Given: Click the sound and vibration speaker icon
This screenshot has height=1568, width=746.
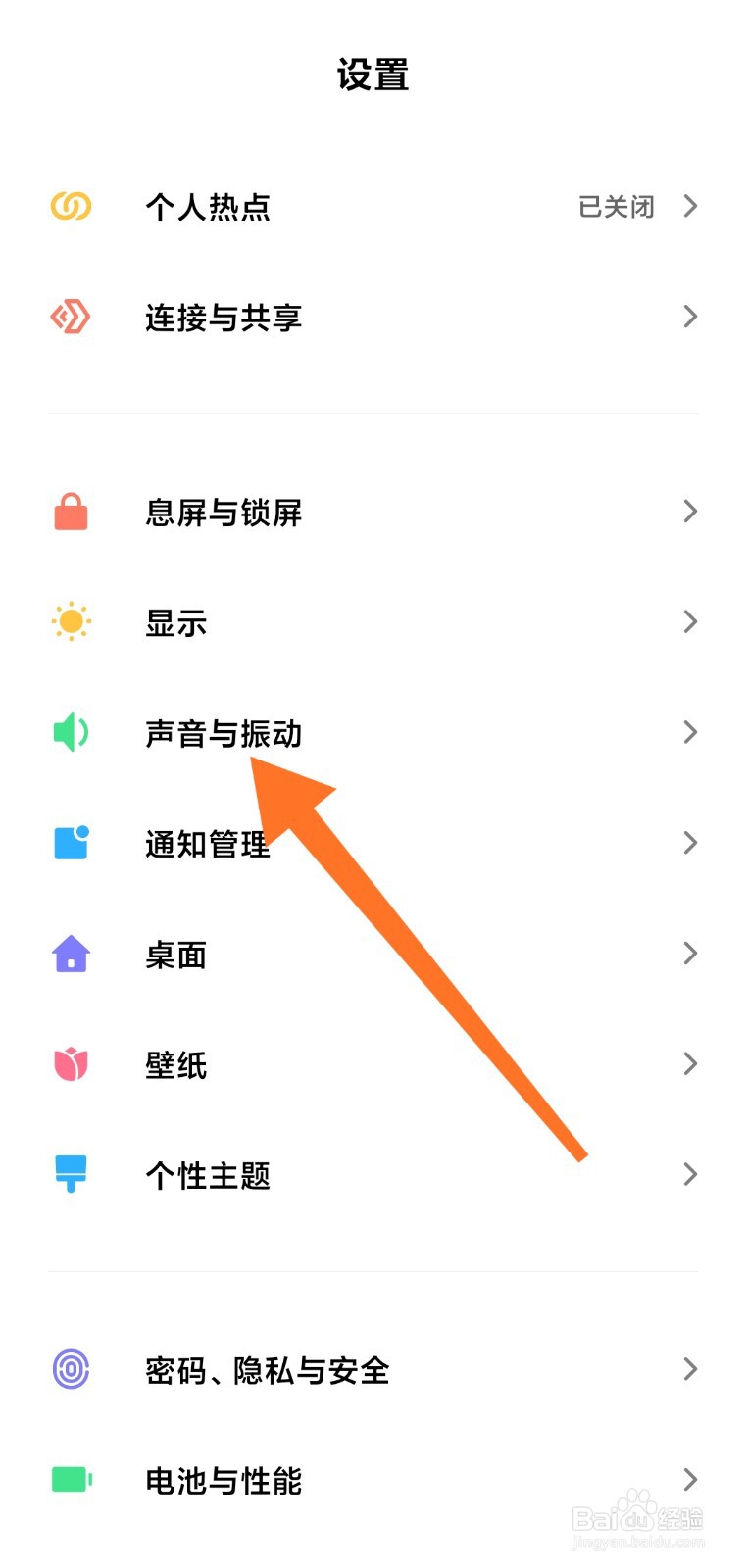Looking at the screenshot, I should [69, 732].
